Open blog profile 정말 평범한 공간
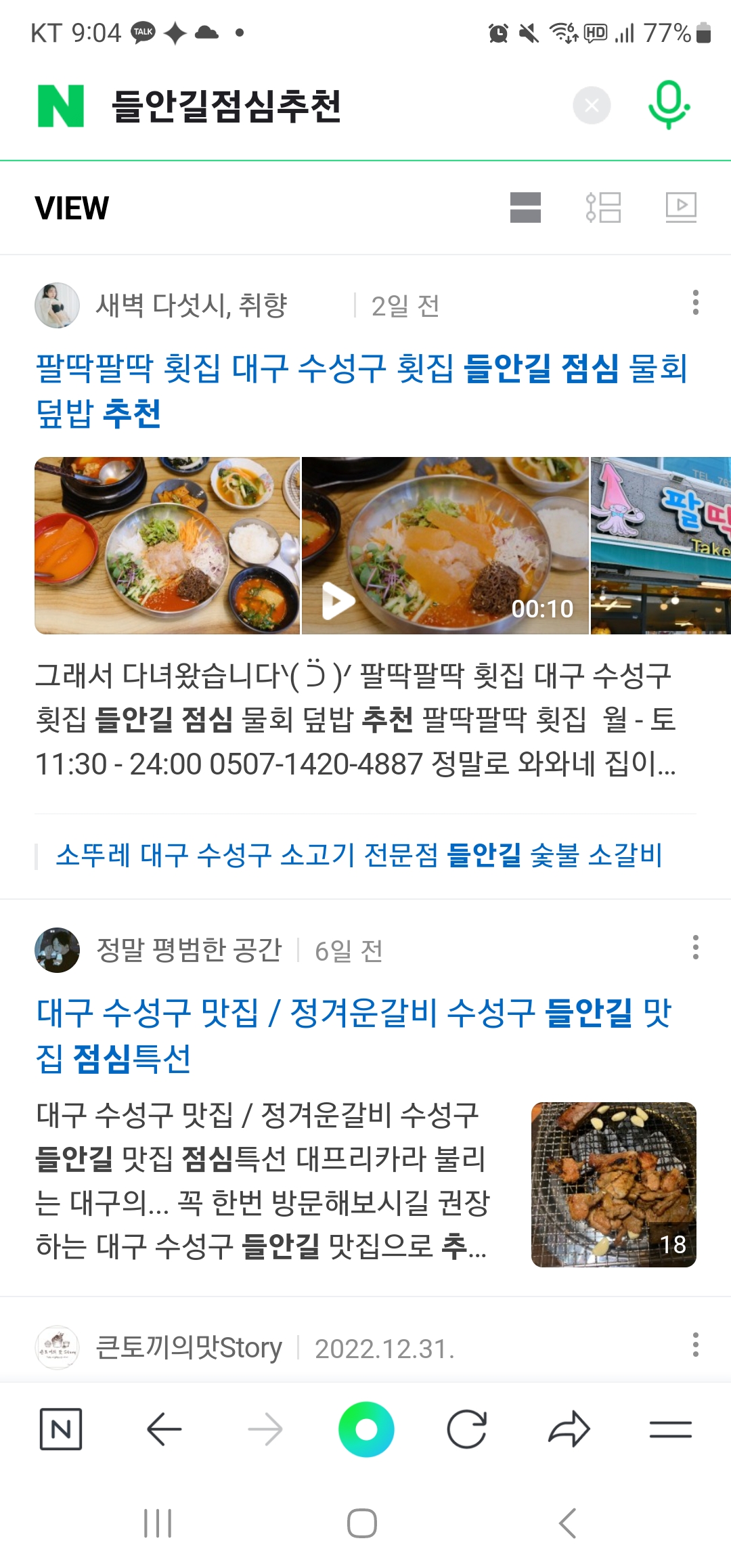 [x=188, y=950]
